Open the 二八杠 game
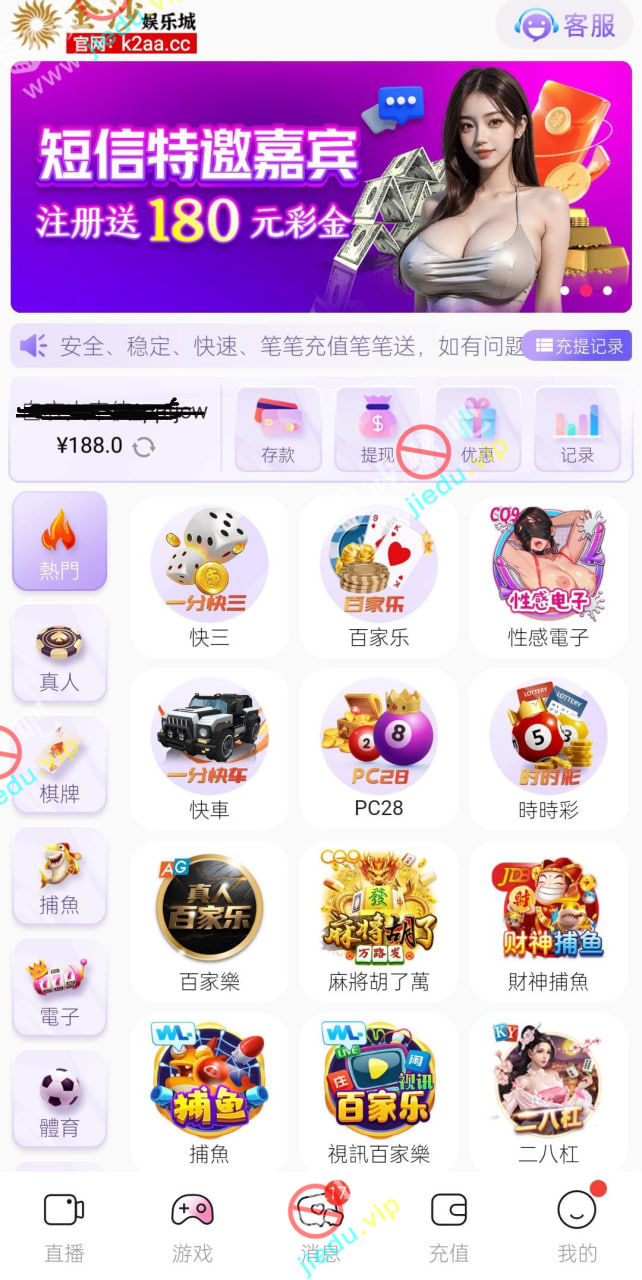 pos(548,1093)
